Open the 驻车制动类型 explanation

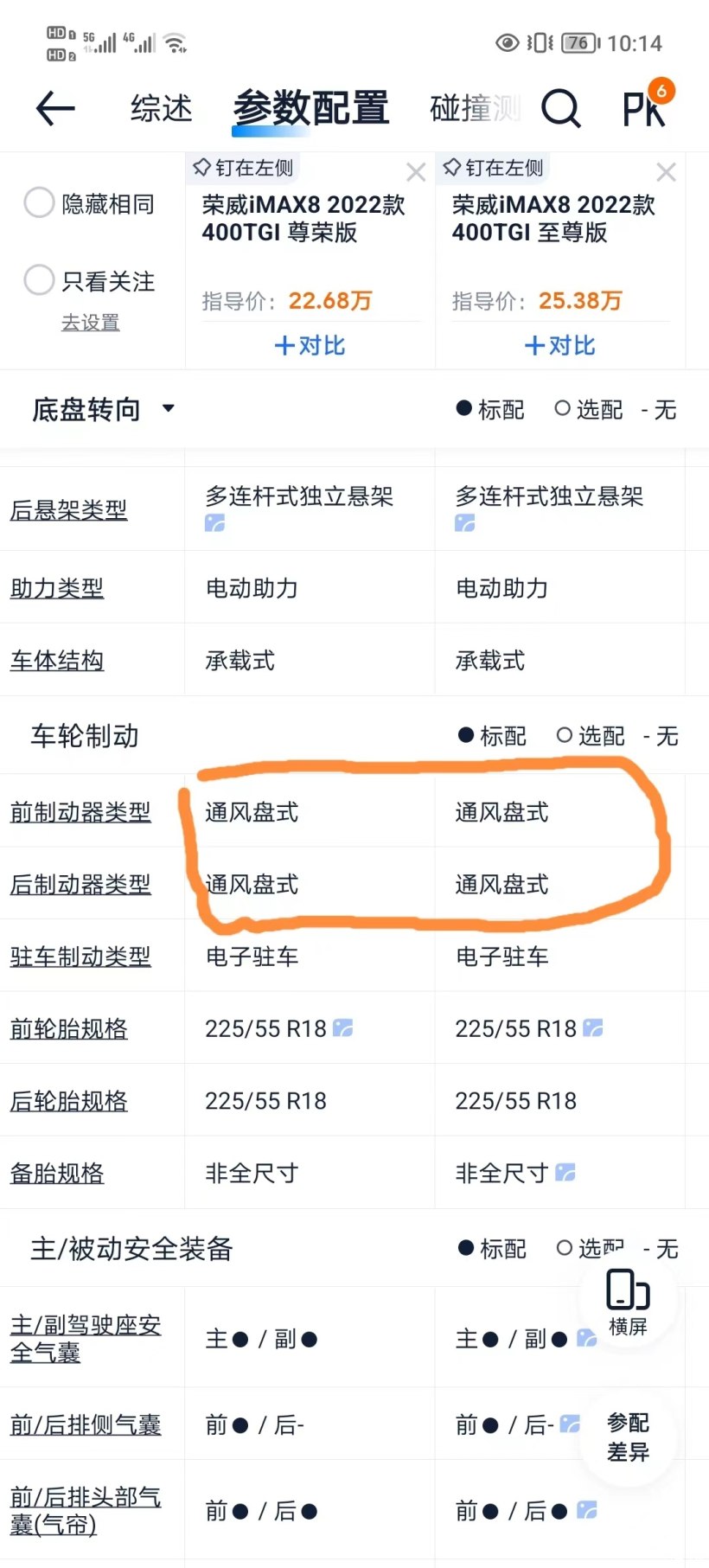[80, 957]
